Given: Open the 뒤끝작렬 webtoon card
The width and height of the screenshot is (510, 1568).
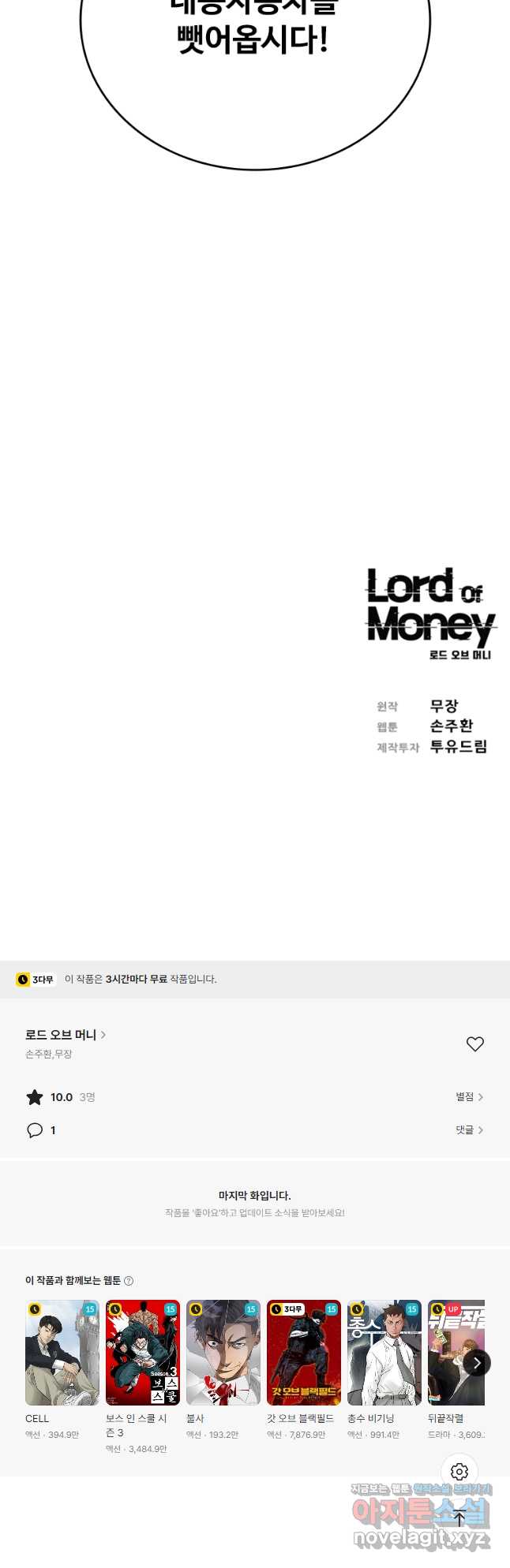Looking at the screenshot, I should tap(450, 1353).
